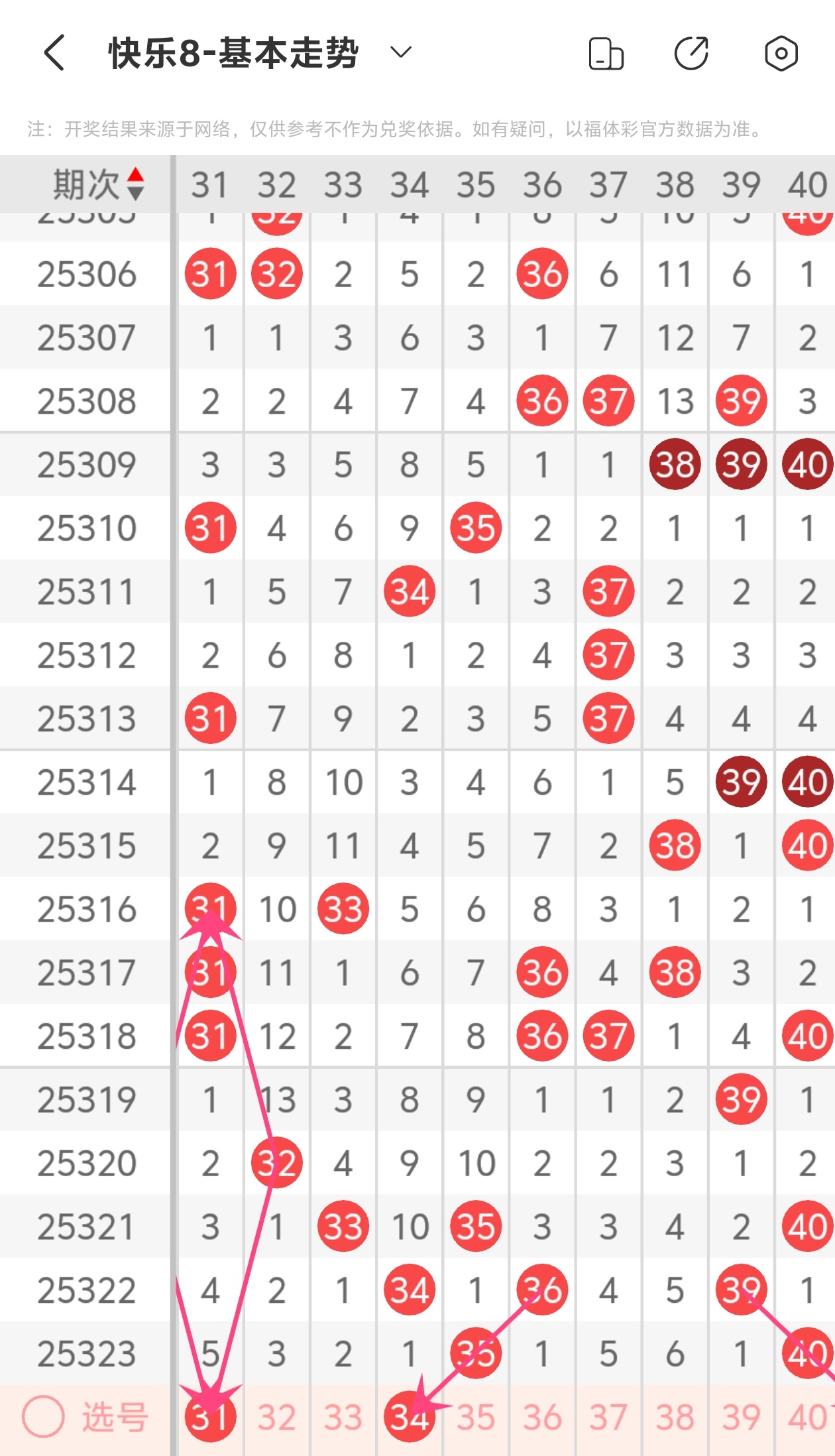Select number 33 in the 选号 row

[x=343, y=1418]
